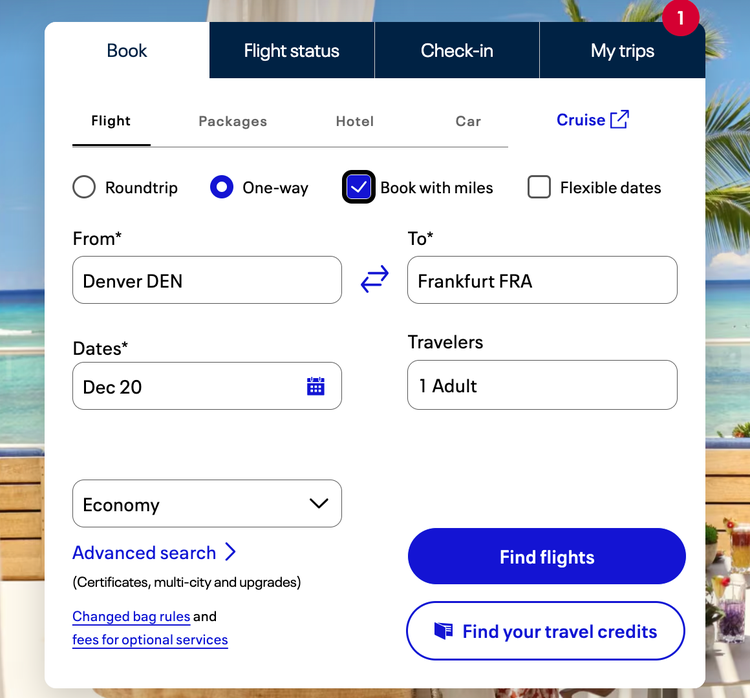Viewport: 750px width, 698px height.
Task: Swap origin and destination airports
Action: [x=374, y=281]
